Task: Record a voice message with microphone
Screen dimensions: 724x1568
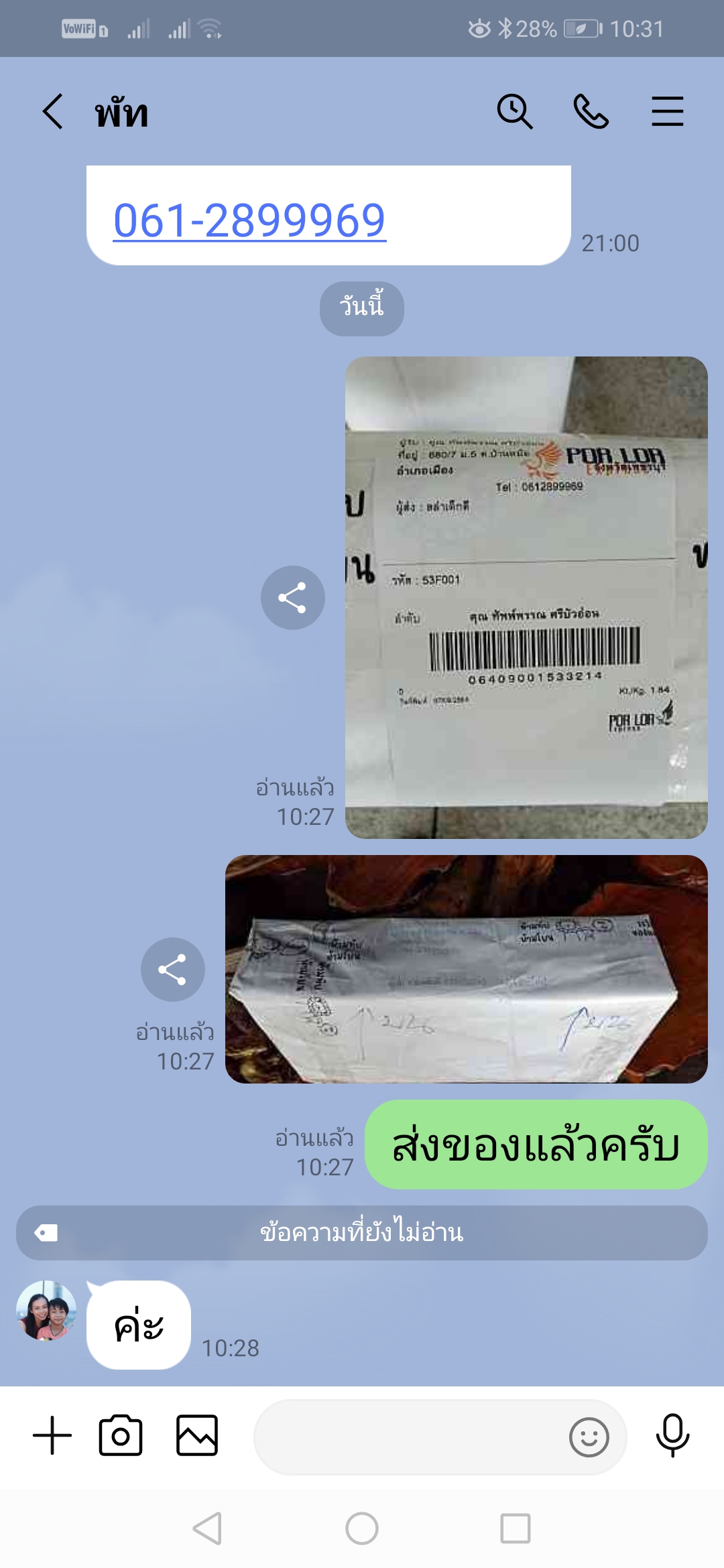Action: tap(672, 1436)
